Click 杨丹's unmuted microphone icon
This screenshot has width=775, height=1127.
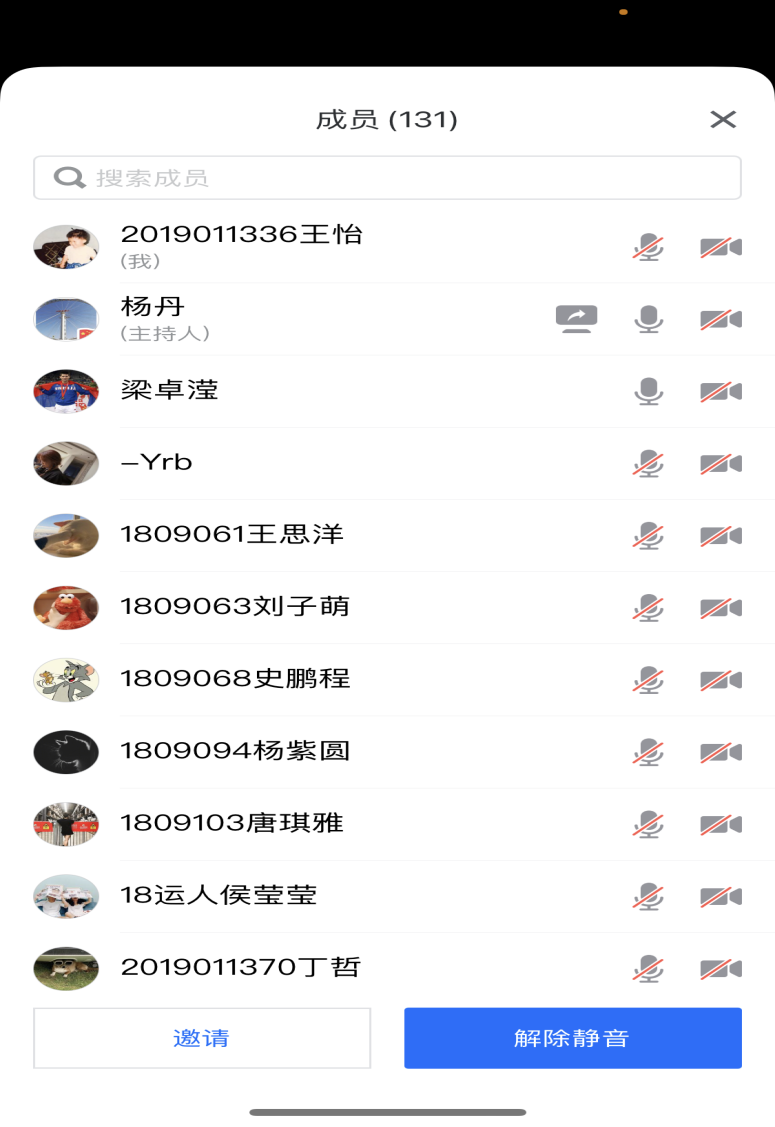tap(648, 319)
